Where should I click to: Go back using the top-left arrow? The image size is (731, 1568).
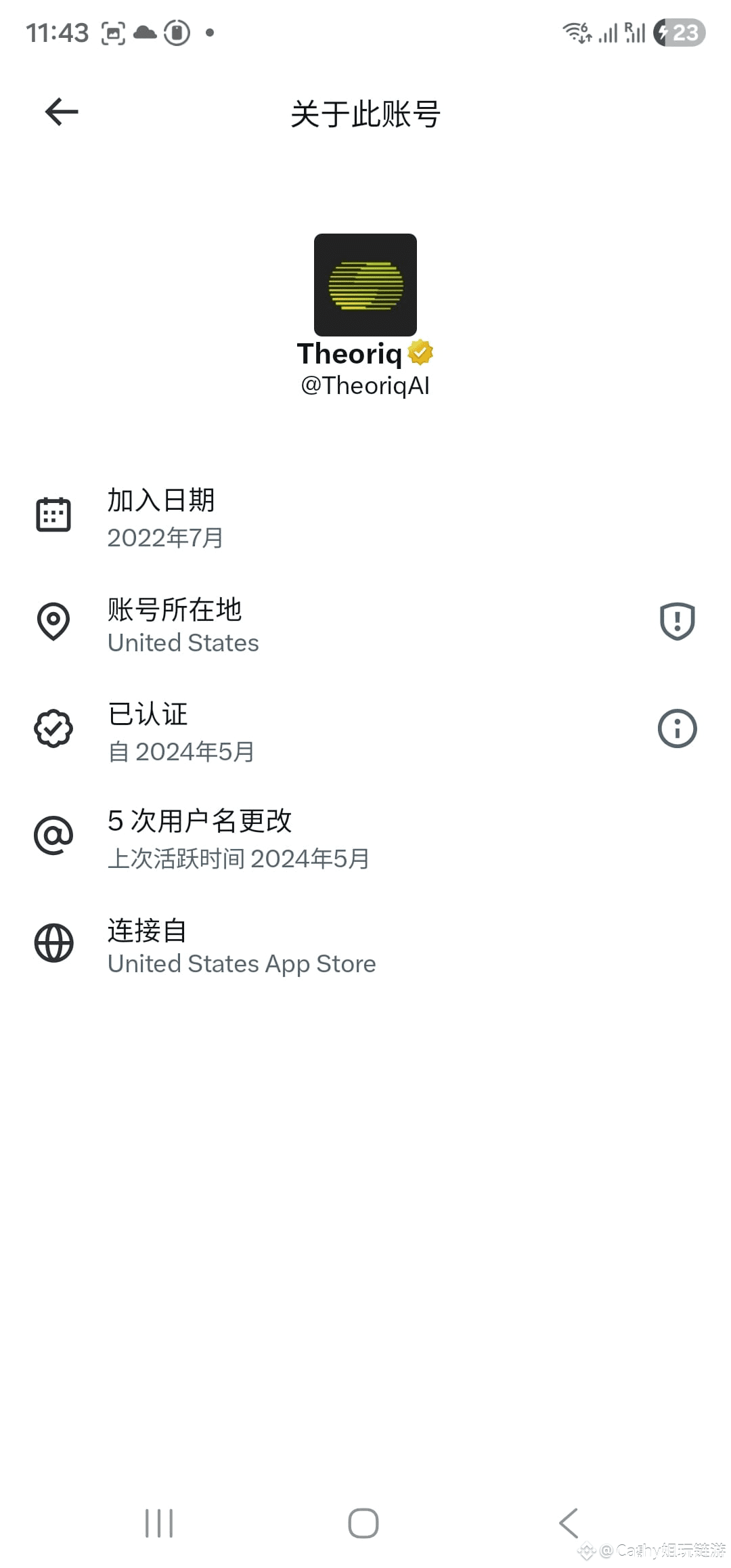(62, 112)
